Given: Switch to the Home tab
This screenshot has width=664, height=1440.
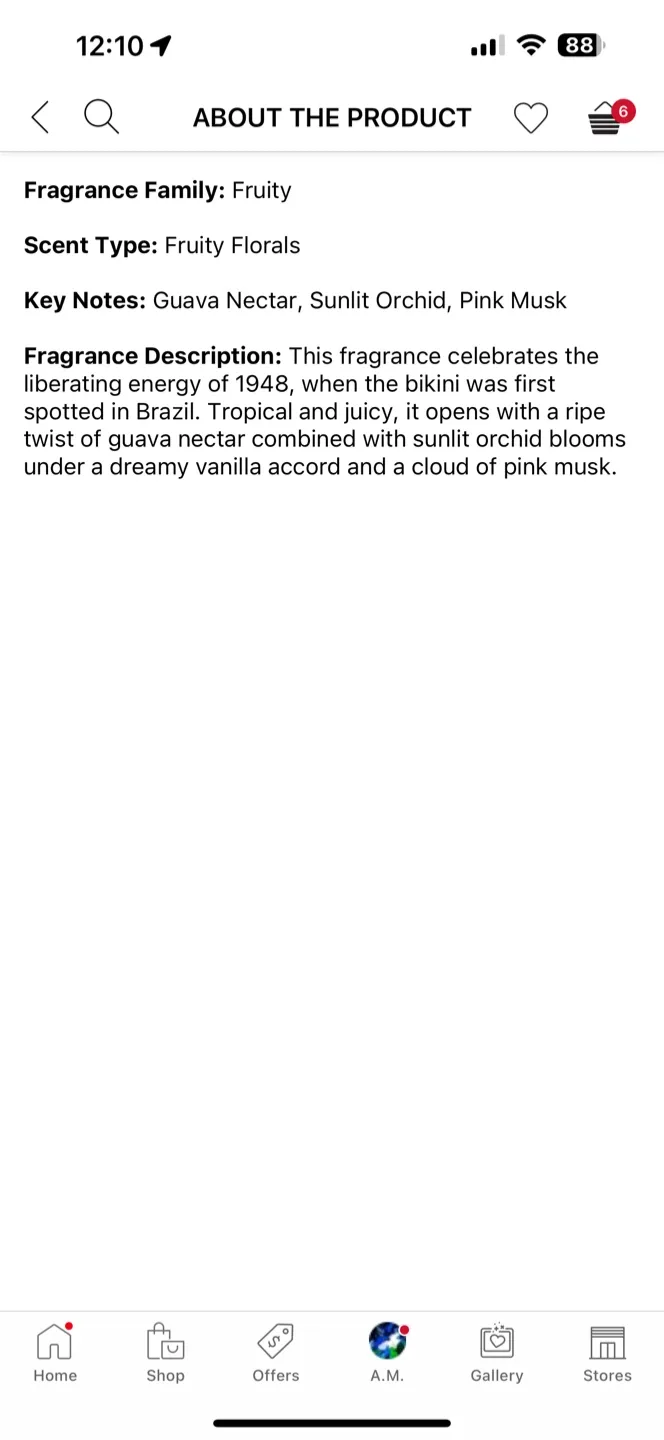Looking at the screenshot, I should click(x=55, y=1352).
